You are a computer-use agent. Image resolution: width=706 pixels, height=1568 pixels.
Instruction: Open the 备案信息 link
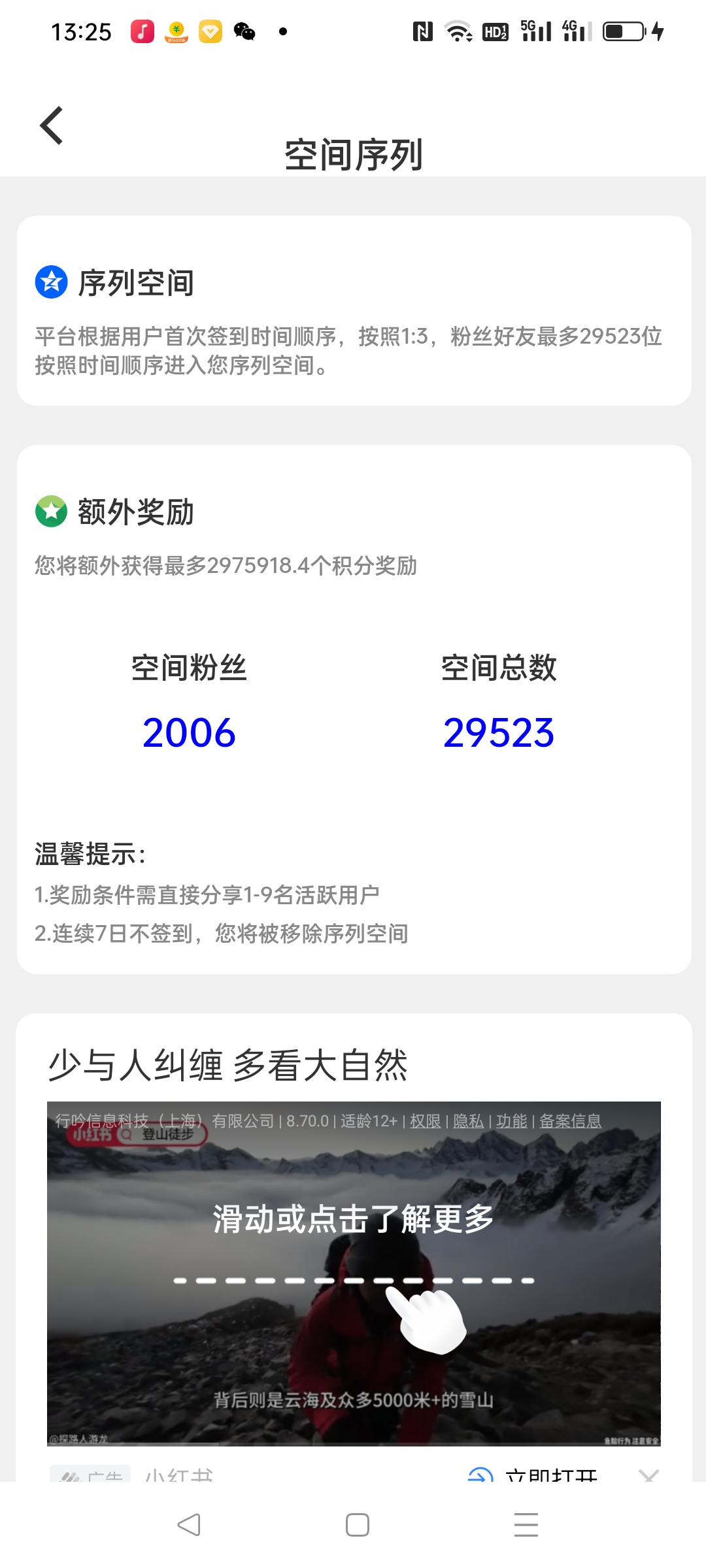(x=571, y=1121)
